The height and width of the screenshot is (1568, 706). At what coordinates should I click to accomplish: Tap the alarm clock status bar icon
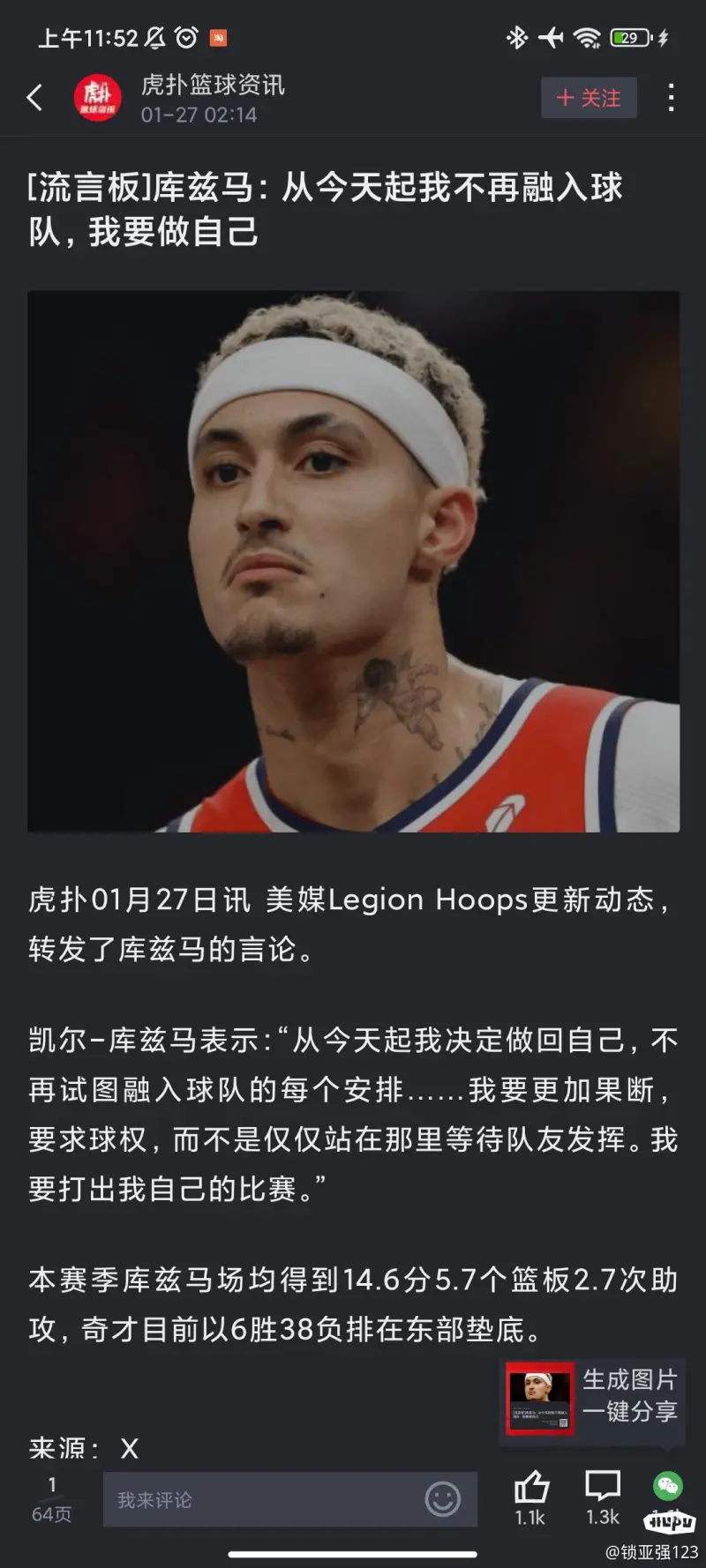184,38
